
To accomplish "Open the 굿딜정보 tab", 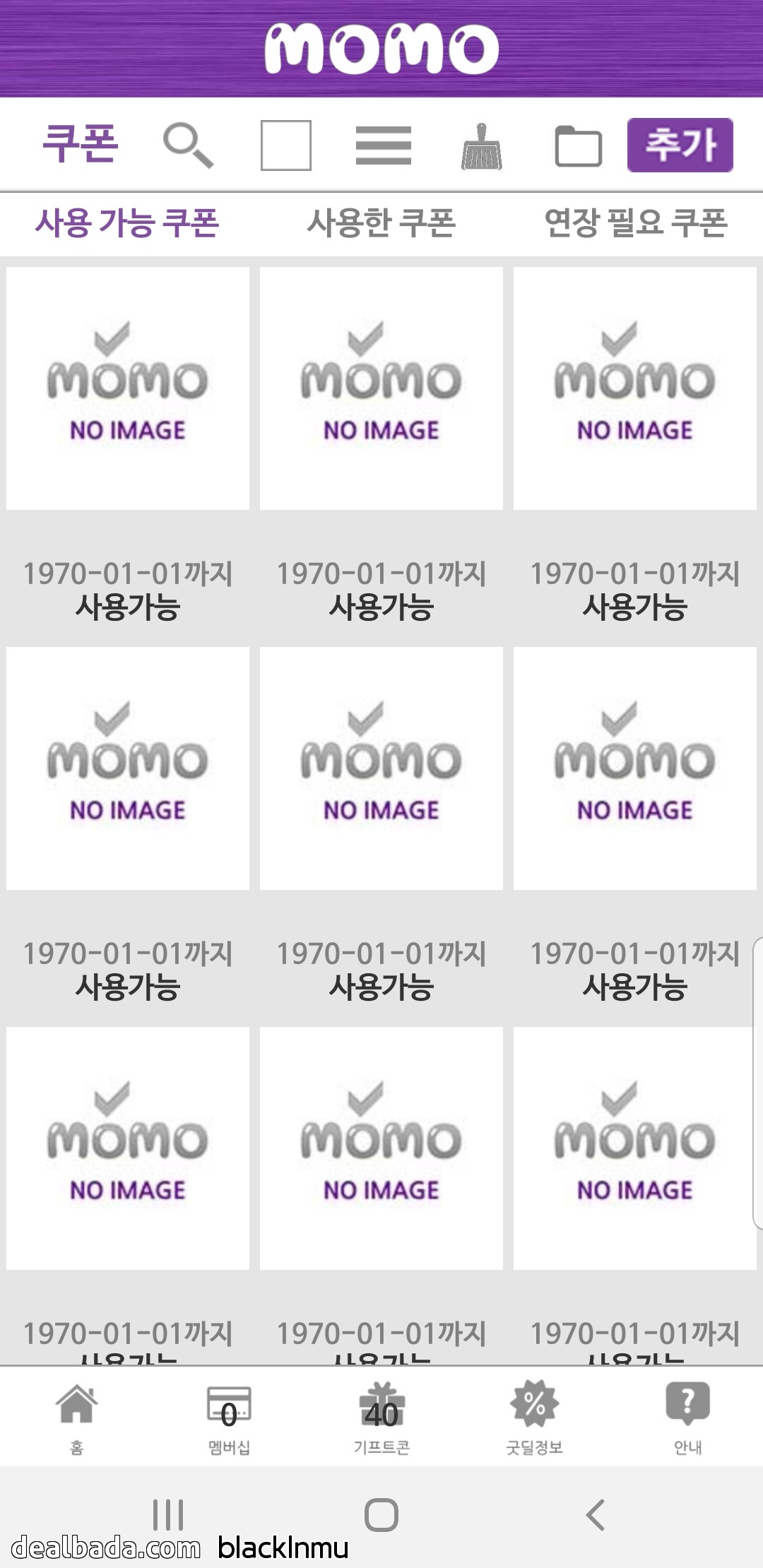I will point(534,1417).
